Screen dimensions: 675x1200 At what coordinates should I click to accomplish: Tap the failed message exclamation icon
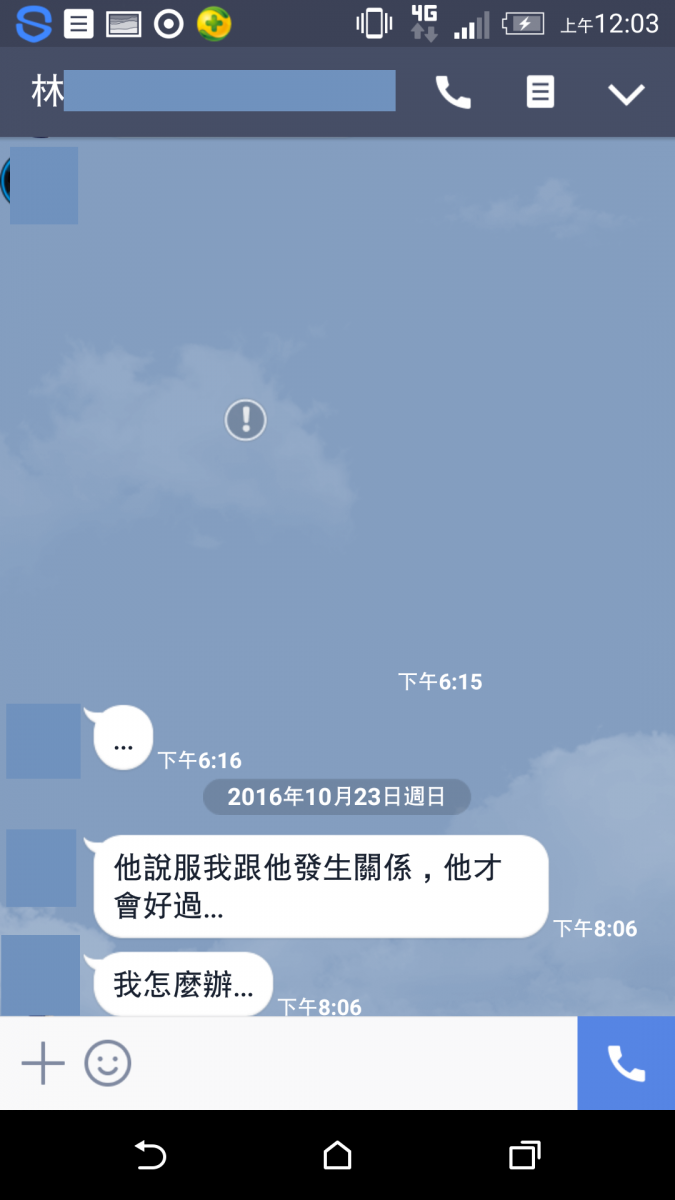pyautogui.click(x=245, y=419)
